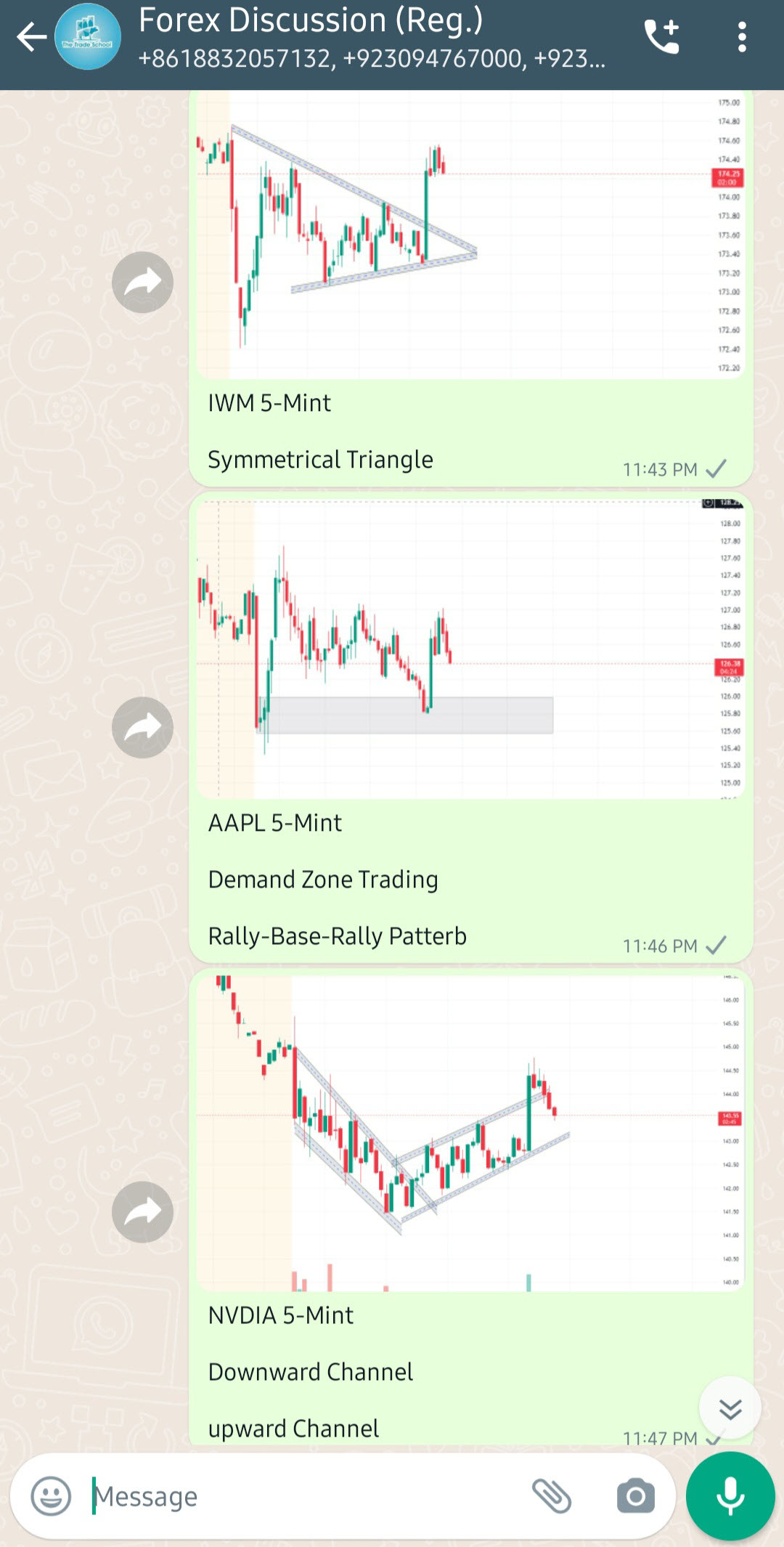
Task: Forward the NVDIA 5-Mint chart message
Action: (142, 1212)
